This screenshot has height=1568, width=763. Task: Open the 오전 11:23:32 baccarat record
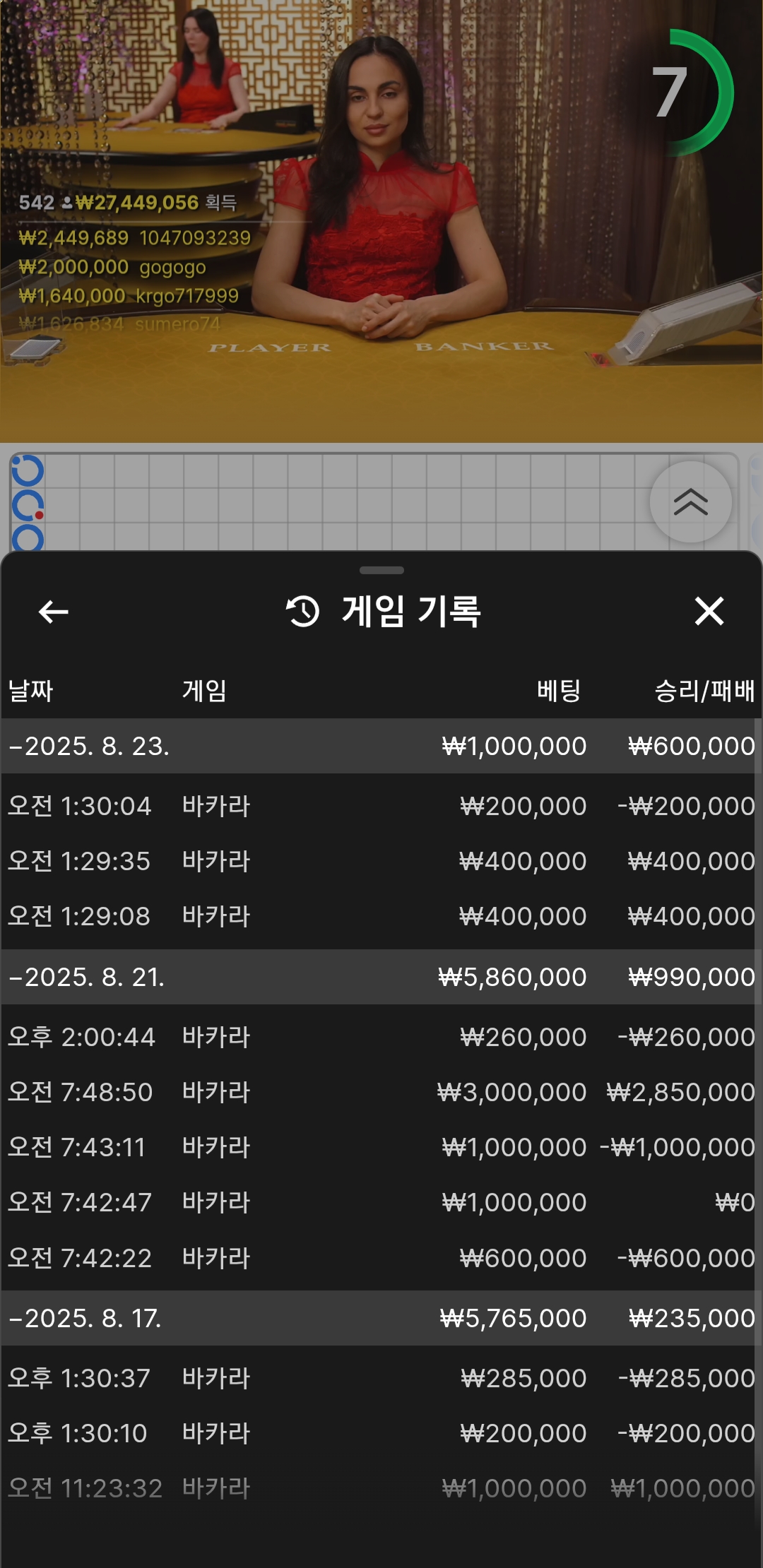click(x=381, y=1488)
